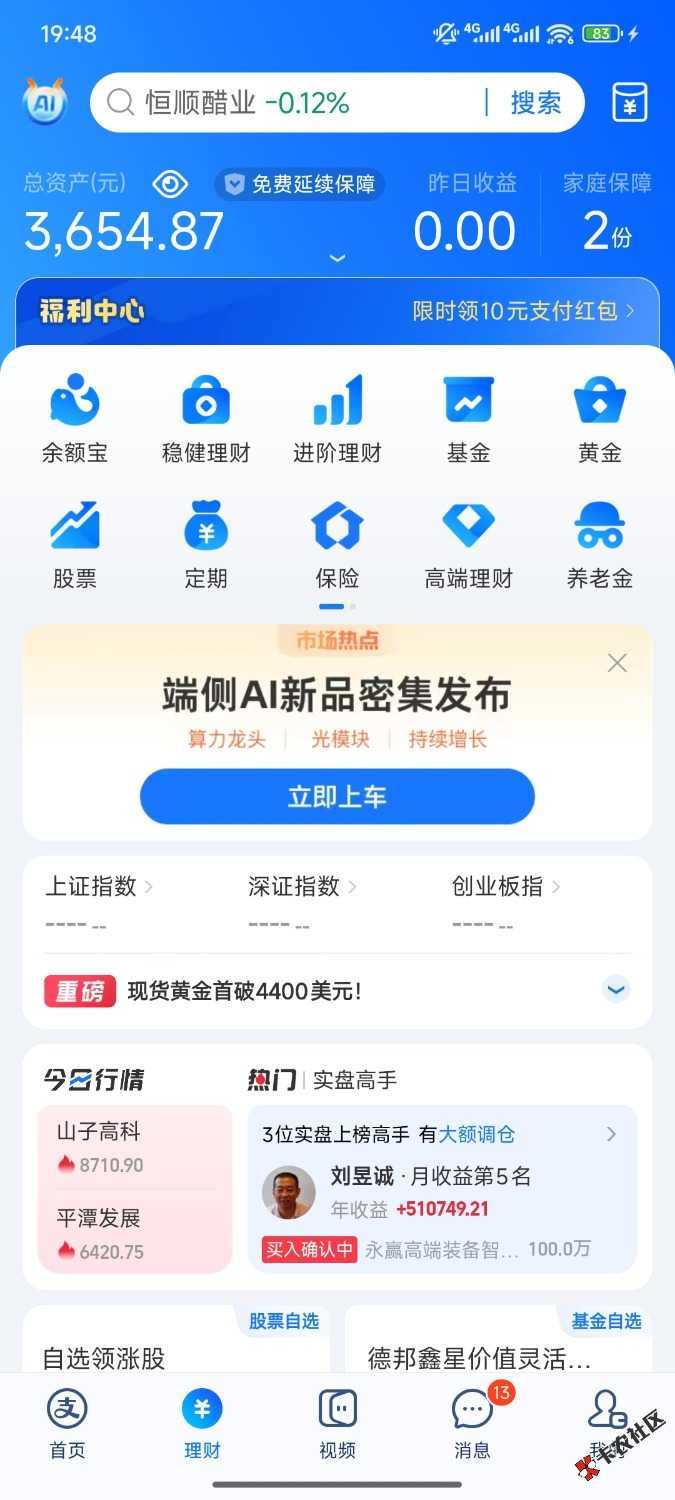
Task: Open 保险 shortcut
Action: 337,544
